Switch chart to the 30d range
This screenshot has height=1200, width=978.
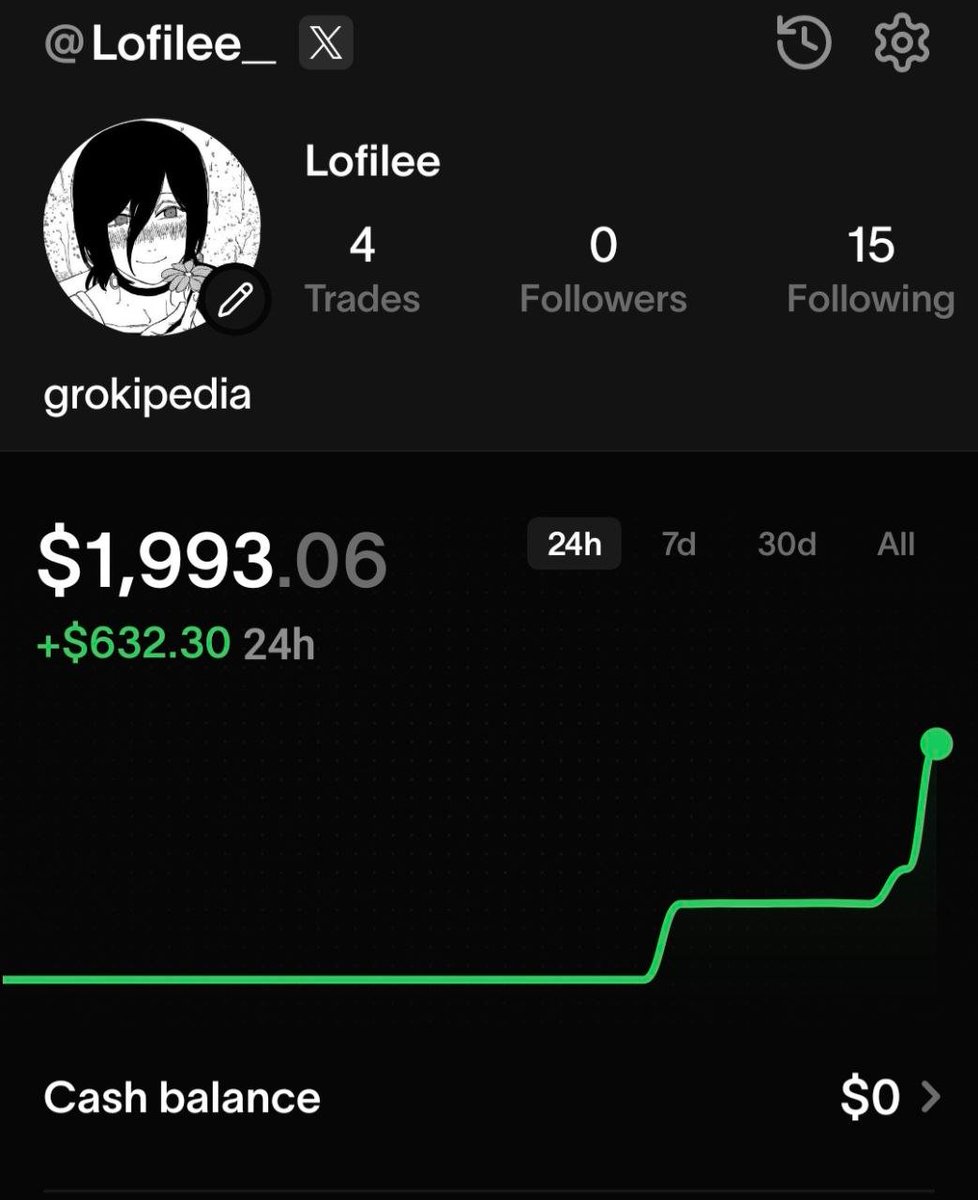pos(787,544)
